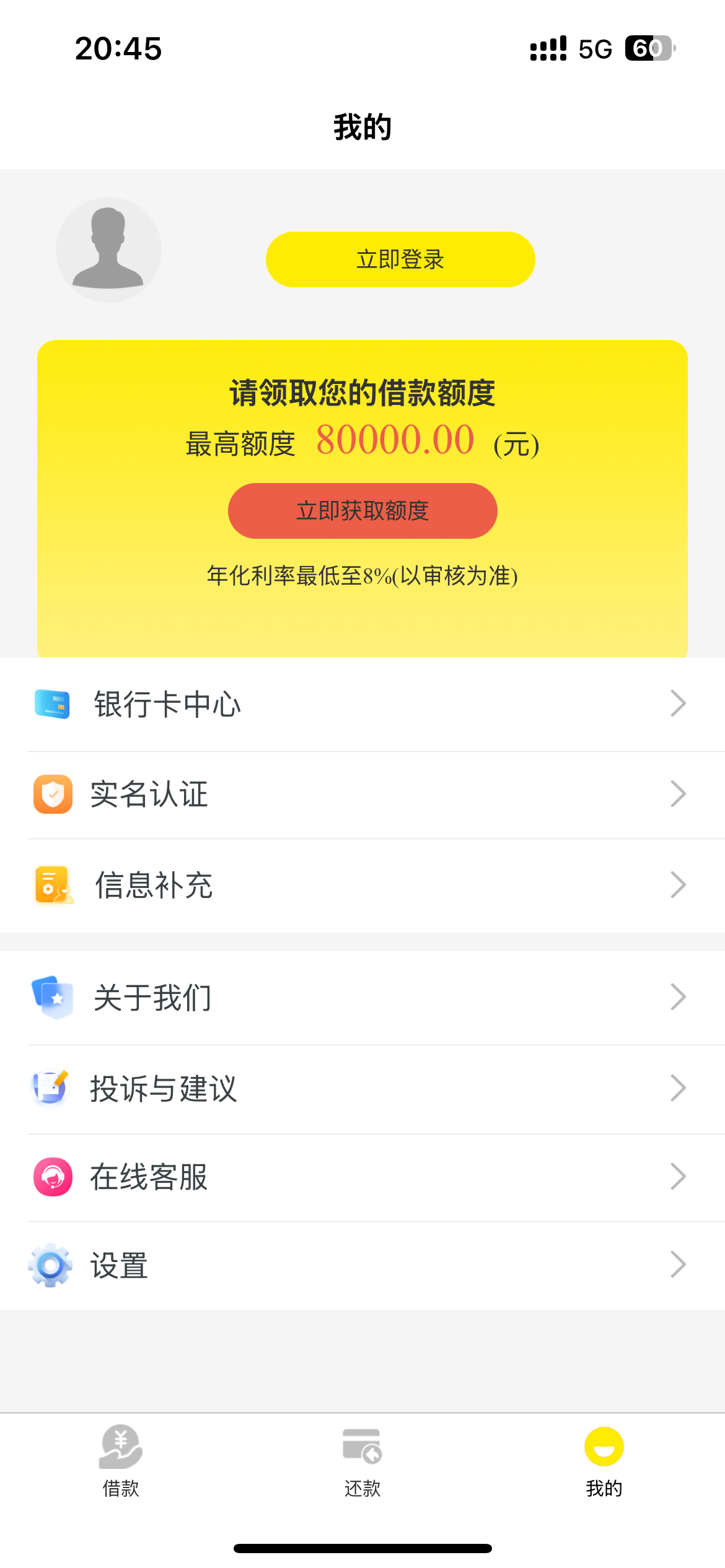This screenshot has height=1568, width=725.
Task: Contact 在线客服 online support
Action: 362,1178
